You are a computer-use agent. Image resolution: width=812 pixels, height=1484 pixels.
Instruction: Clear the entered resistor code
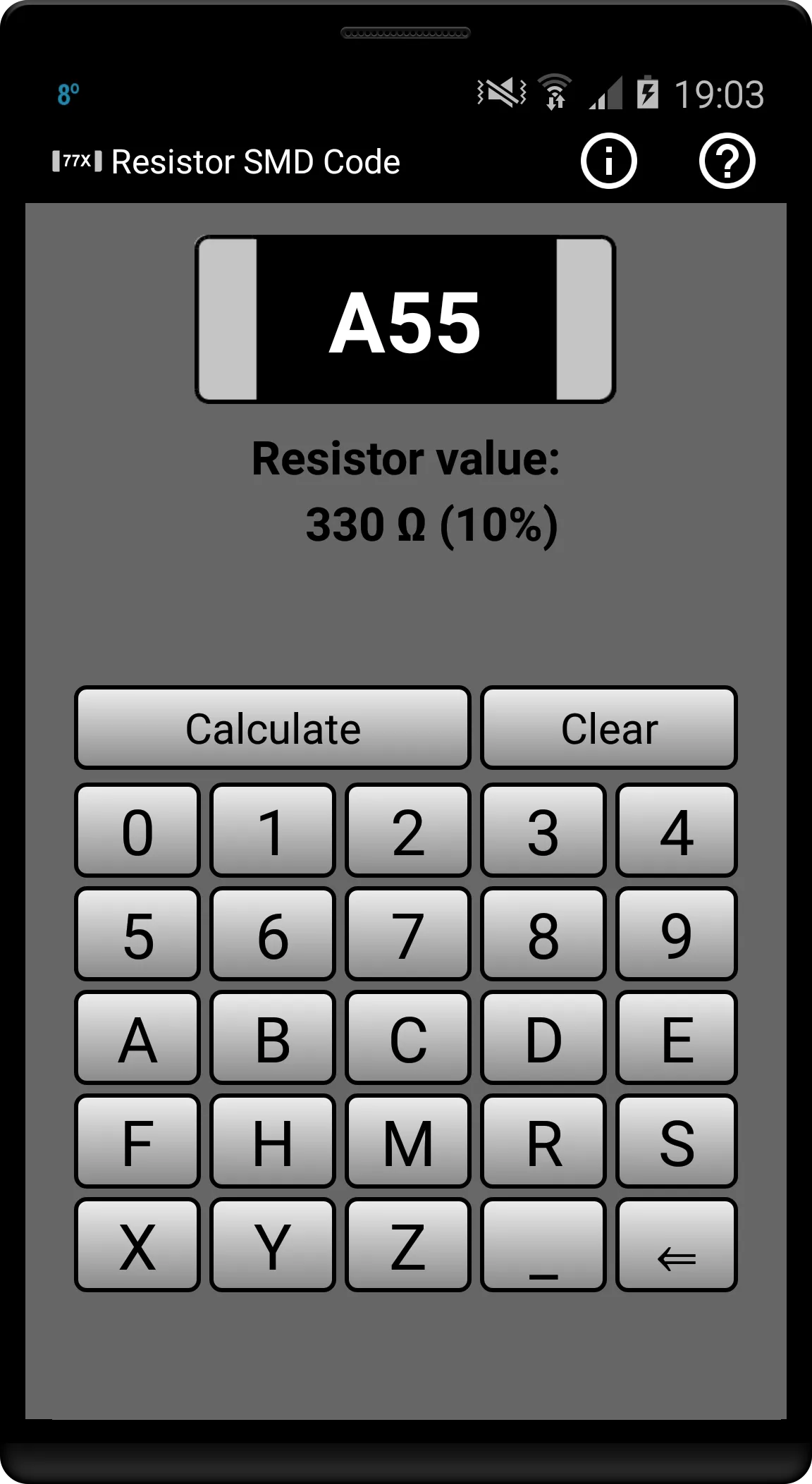coord(608,728)
